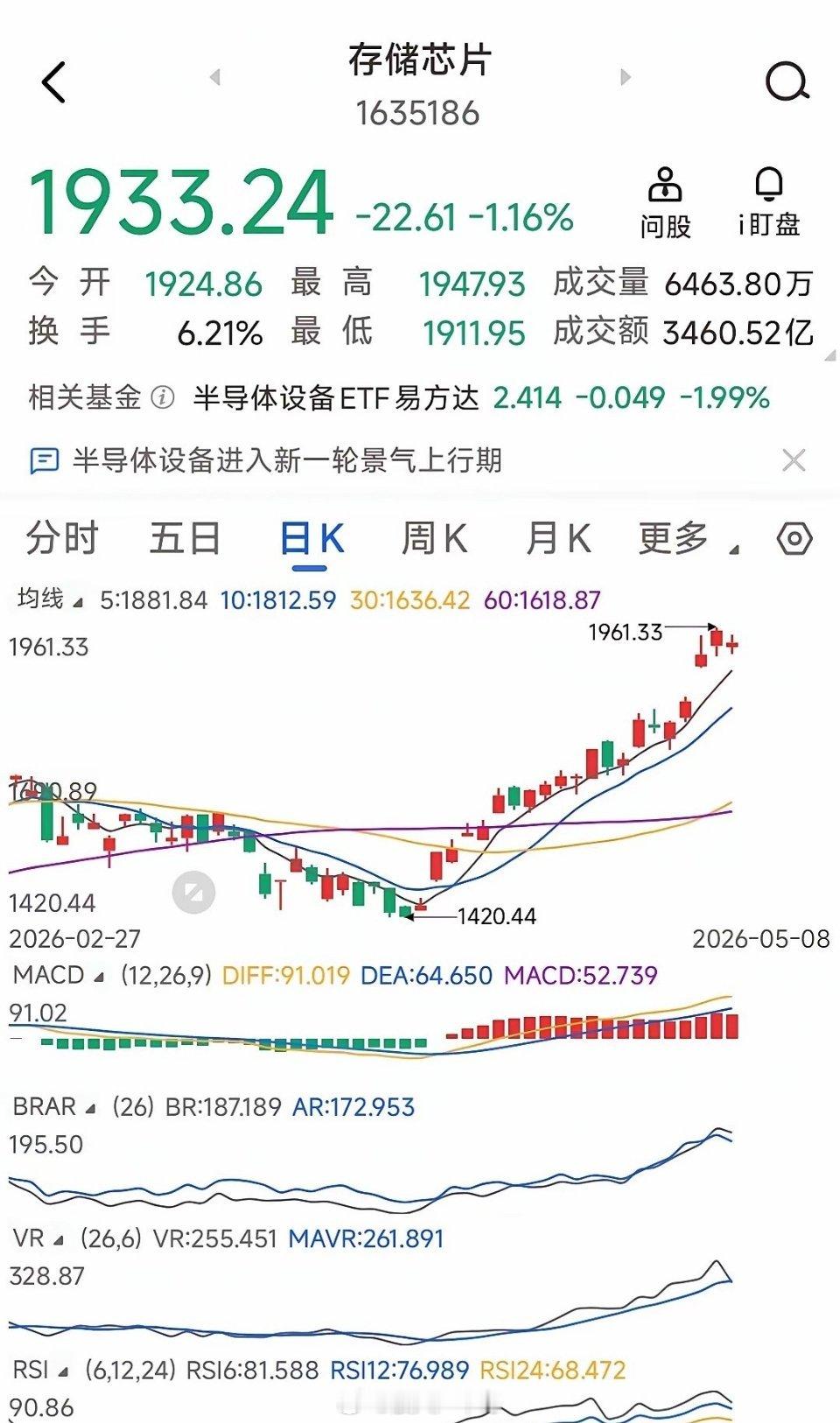840x1423 pixels.
Task: Go back using the top-left arrow
Action: [x=53, y=83]
